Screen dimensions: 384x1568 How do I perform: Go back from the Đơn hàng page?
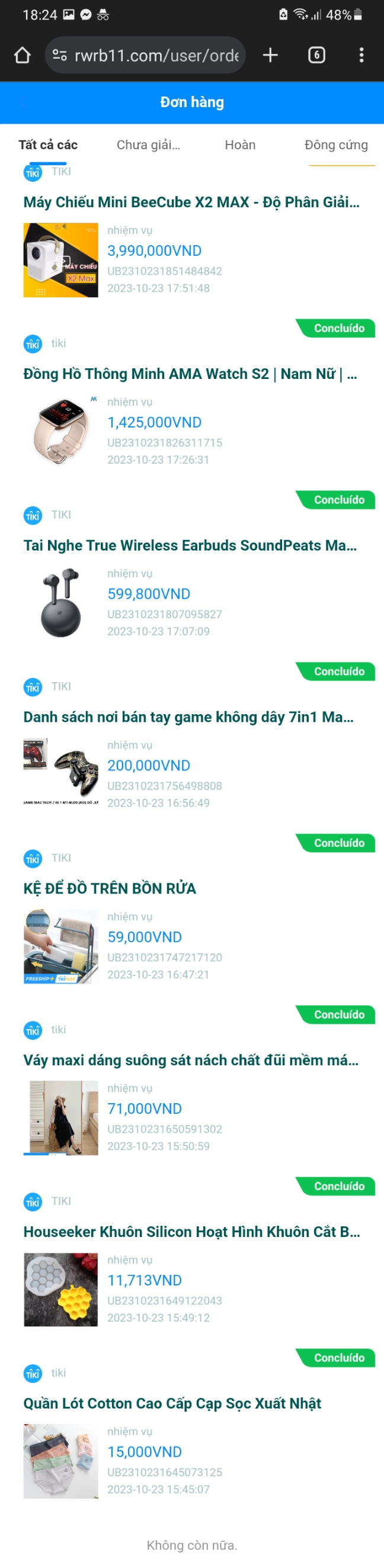pos(23,102)
